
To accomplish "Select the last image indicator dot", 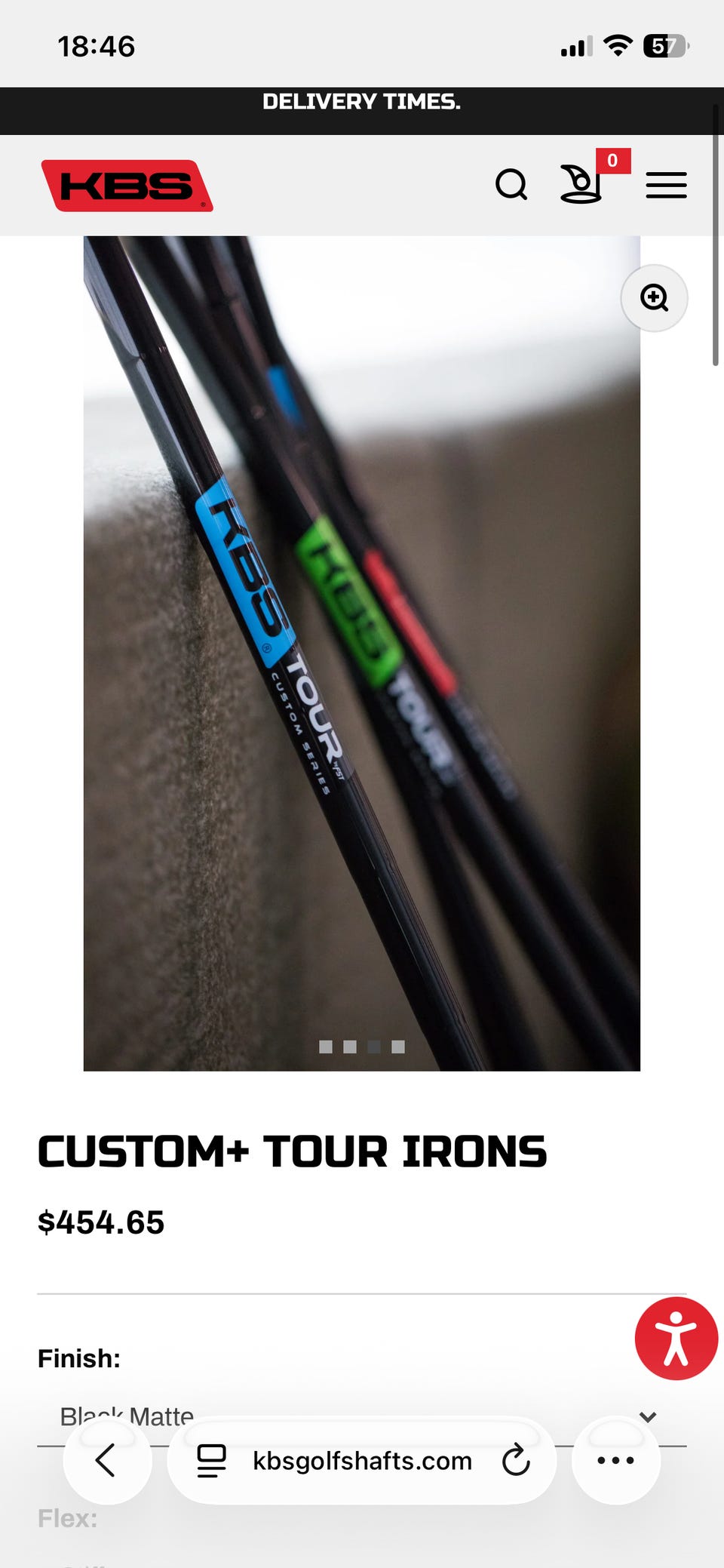I will coord(398,1047).
